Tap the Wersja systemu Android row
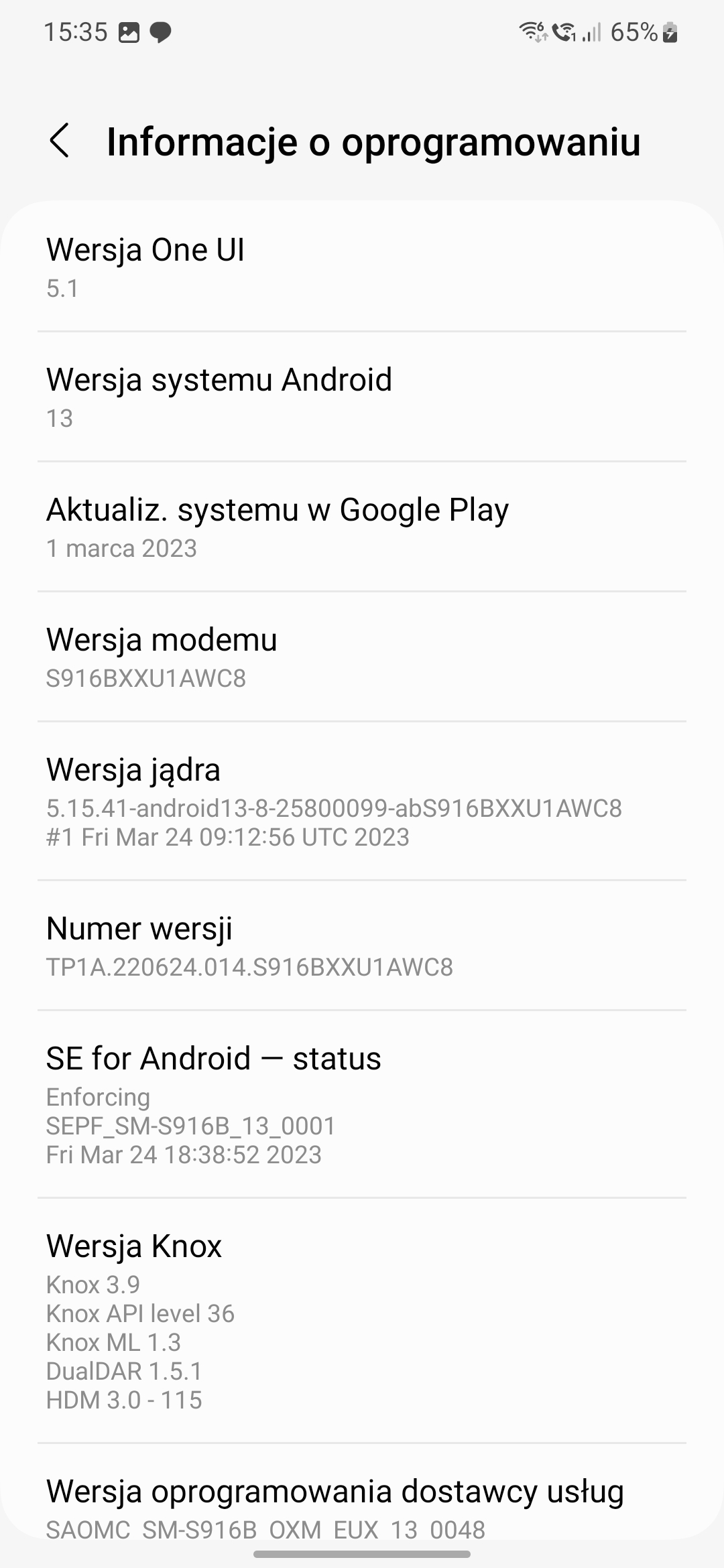 click(362, 397)
